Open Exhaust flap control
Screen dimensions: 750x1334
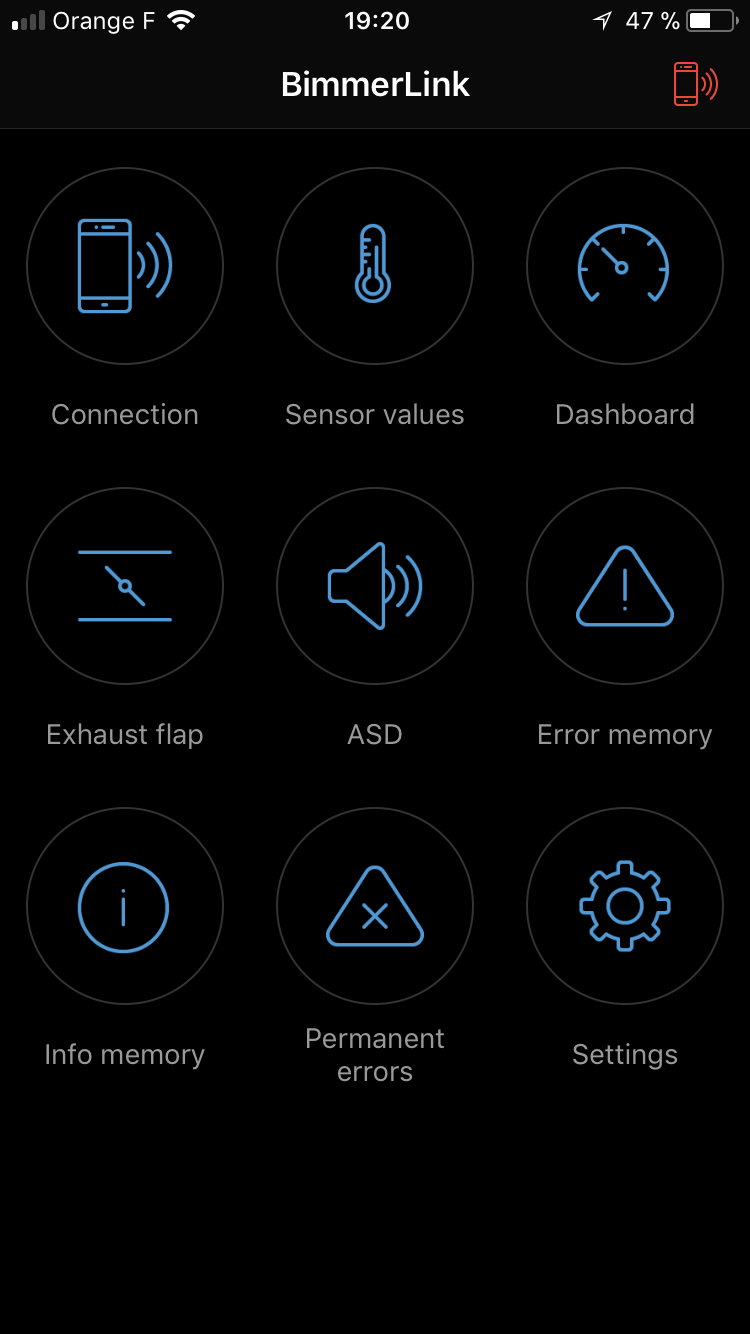125,586
